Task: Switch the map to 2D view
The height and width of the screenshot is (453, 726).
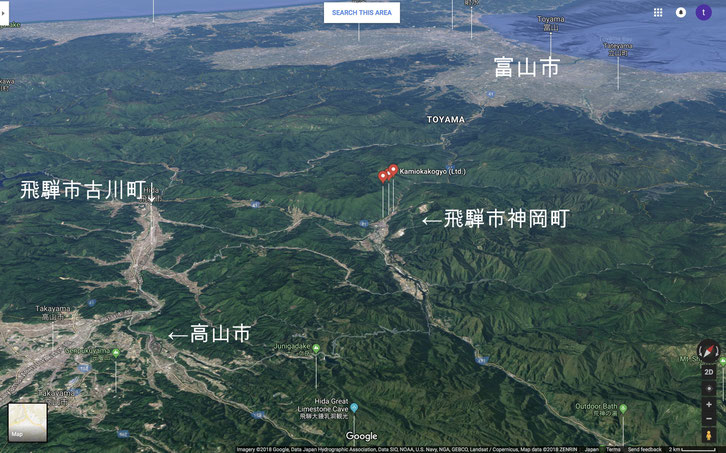Action: 708,371
